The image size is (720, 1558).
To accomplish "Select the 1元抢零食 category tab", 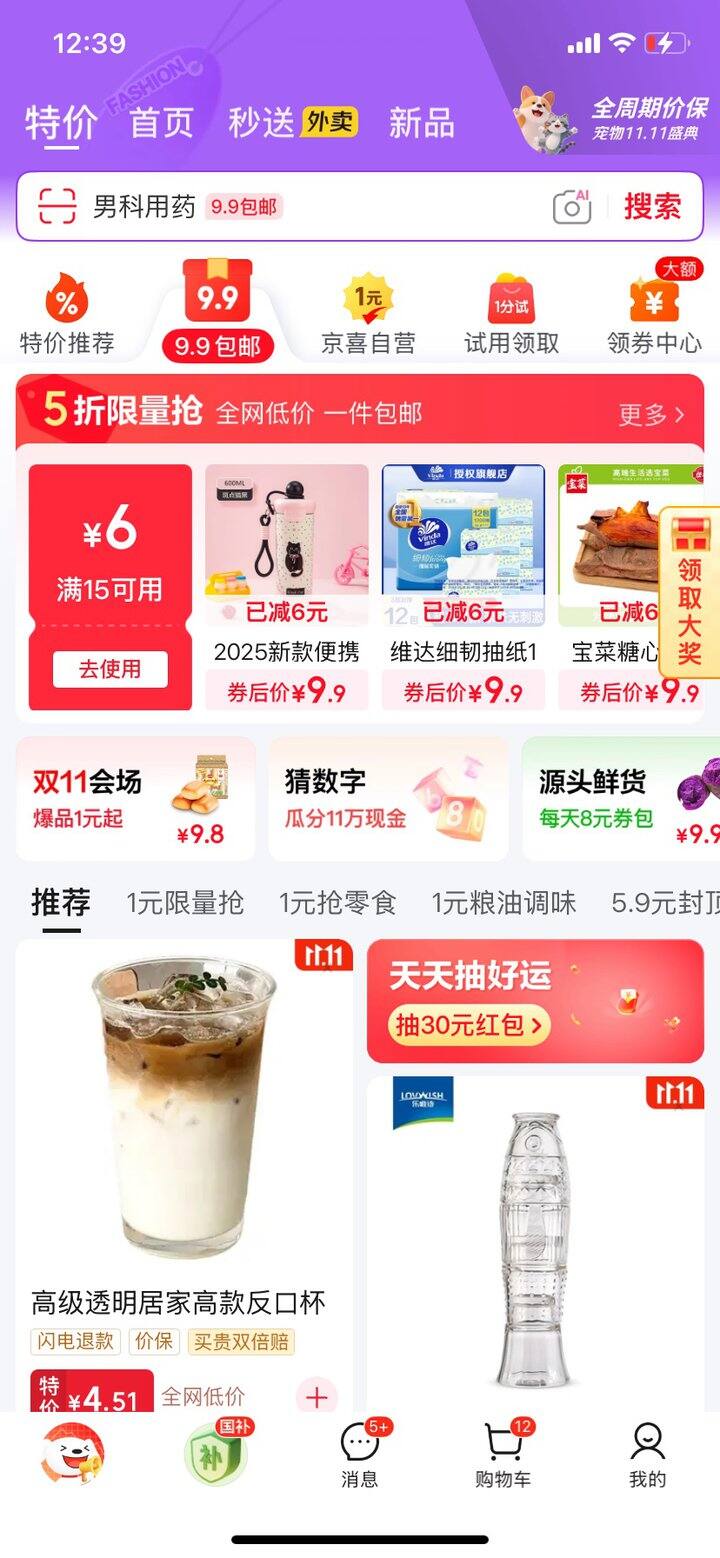I will [337, 903].
